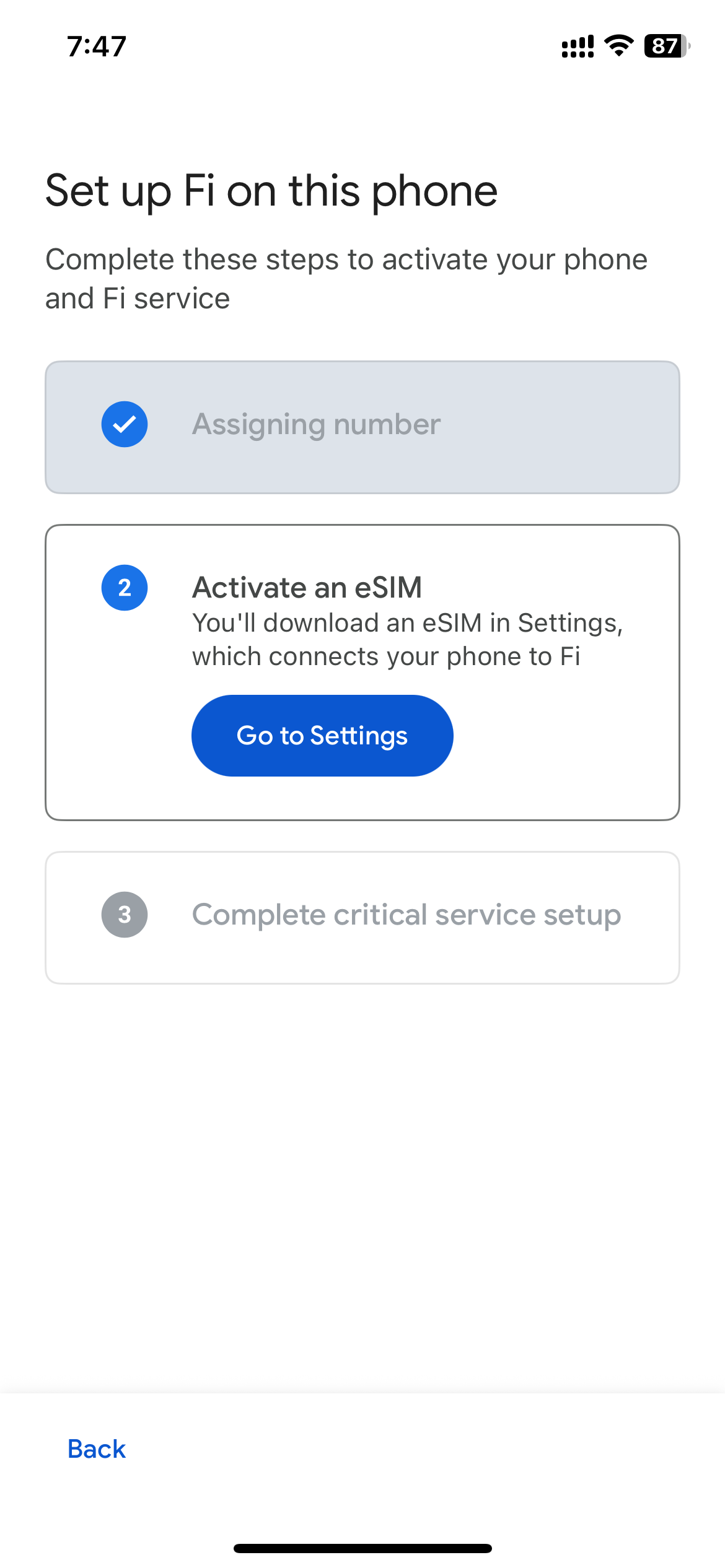Go back to the previous step
The width and height of the screenshot is (725, 1568).
point(97,1449)
